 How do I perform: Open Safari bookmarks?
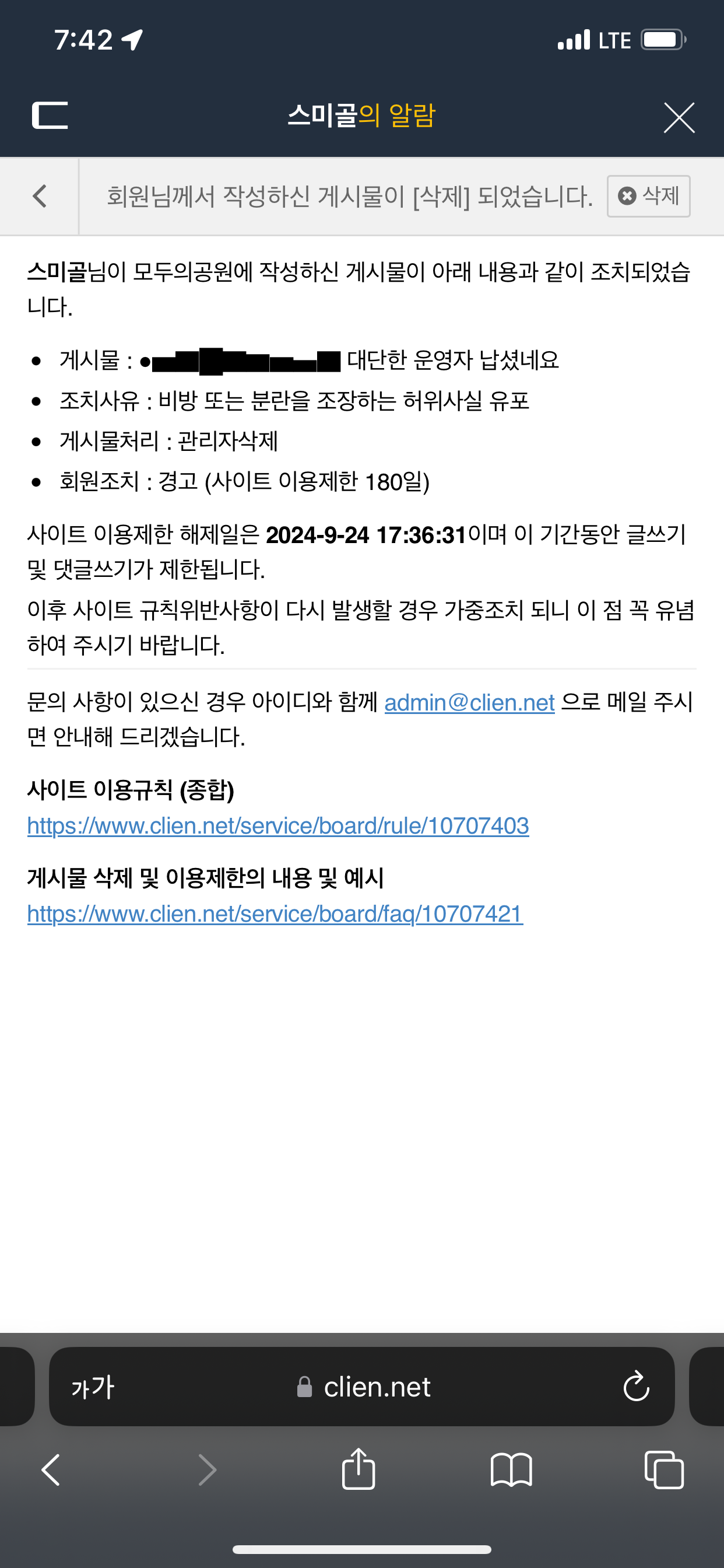coord(511,1470)
